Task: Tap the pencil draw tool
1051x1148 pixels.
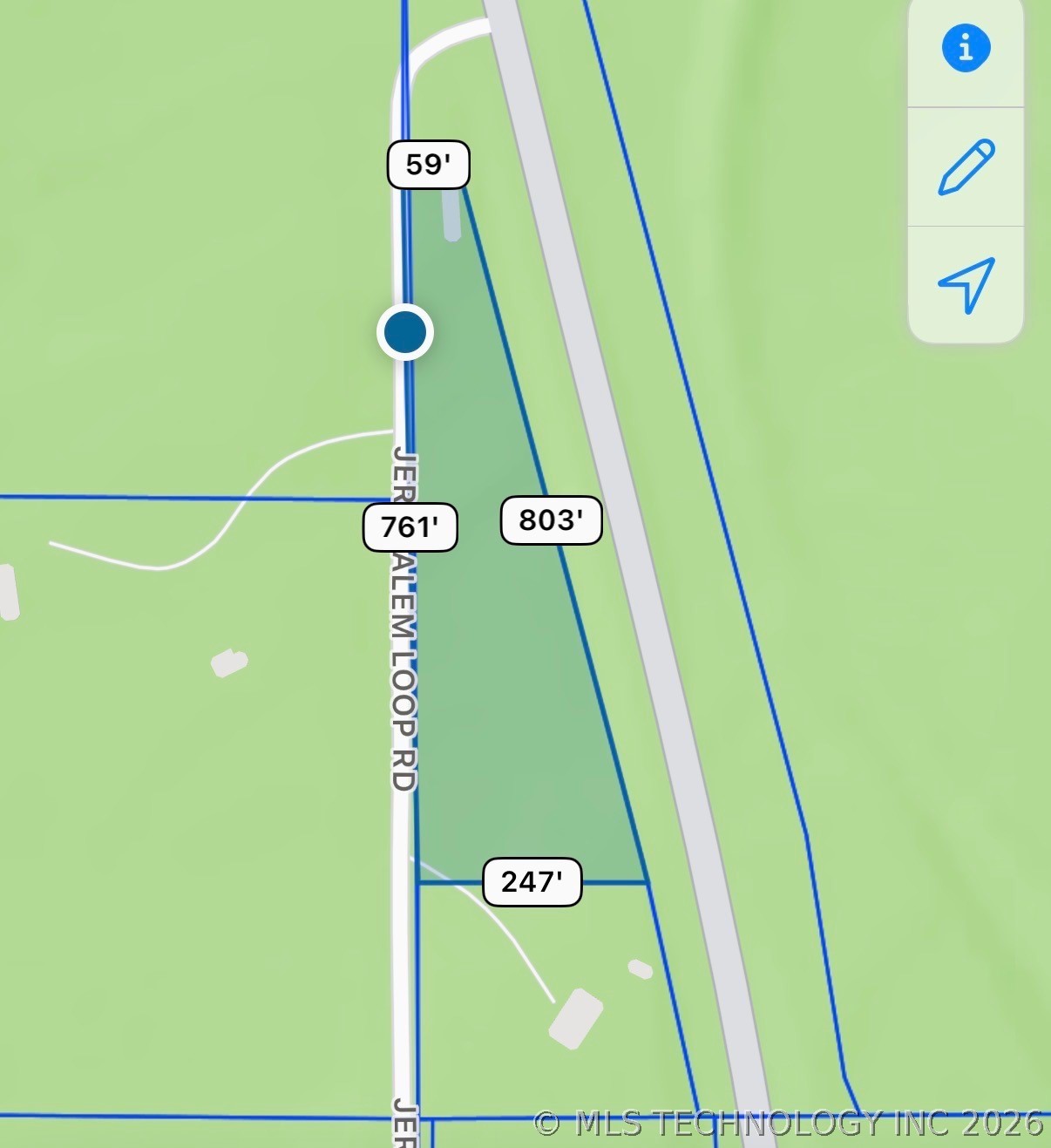Action: coord(966,166)
